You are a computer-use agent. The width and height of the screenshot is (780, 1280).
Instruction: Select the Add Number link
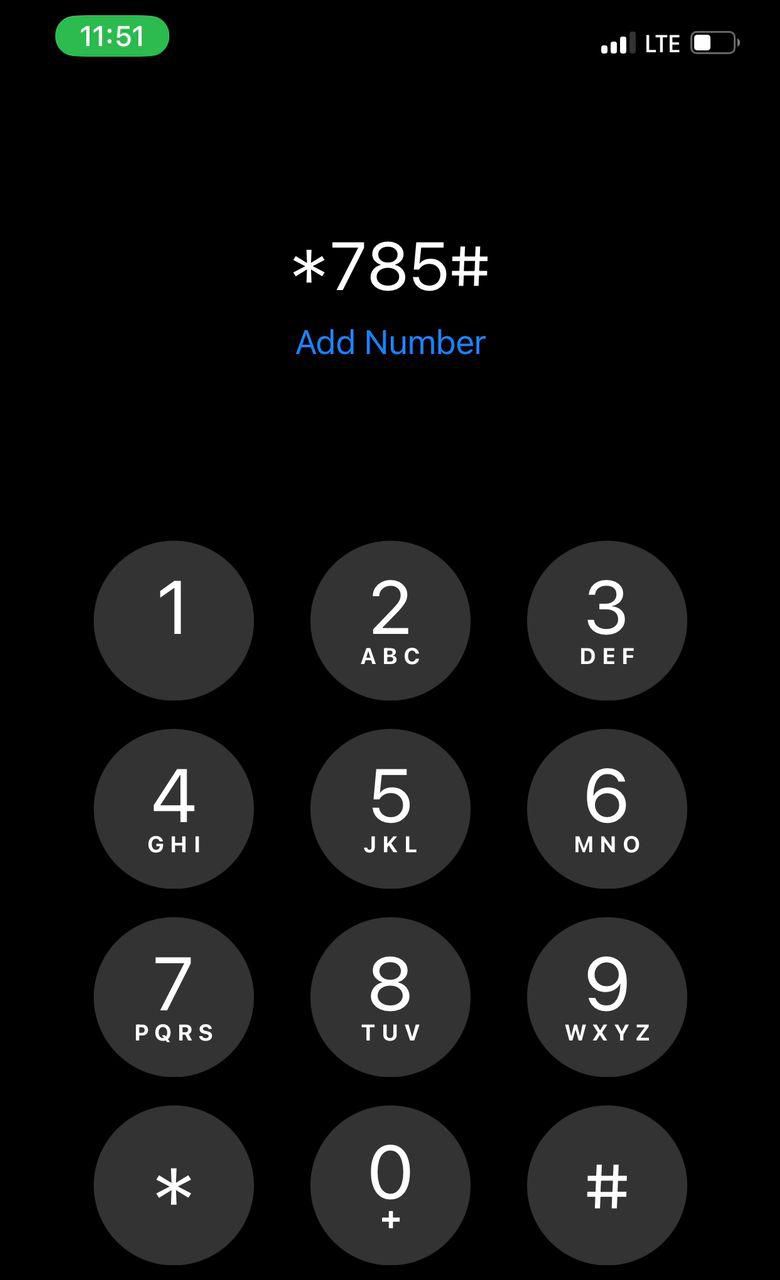pos(390,343)
